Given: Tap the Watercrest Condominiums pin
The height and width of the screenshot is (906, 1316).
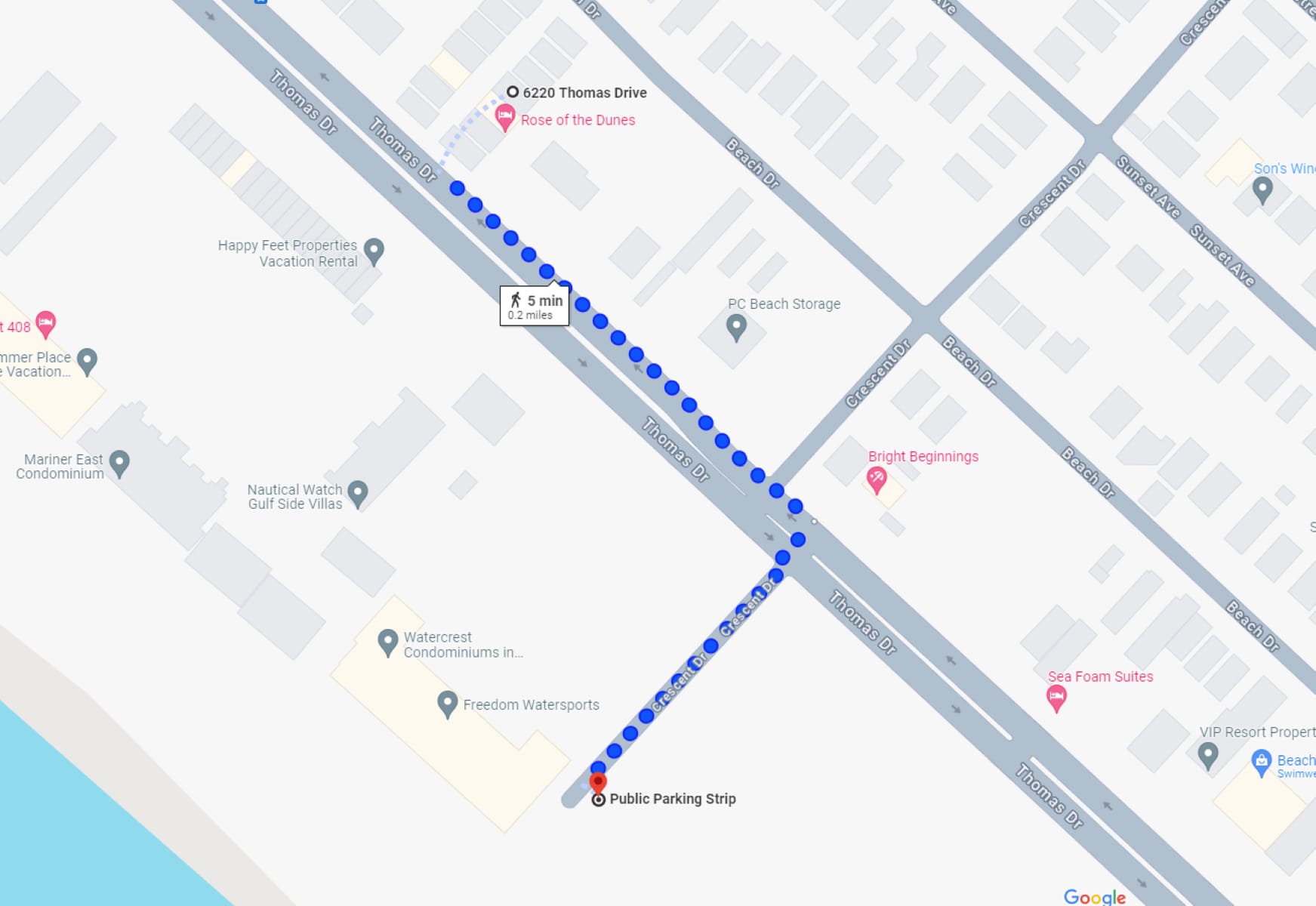Looking at the screenshot, I should 387,641.
